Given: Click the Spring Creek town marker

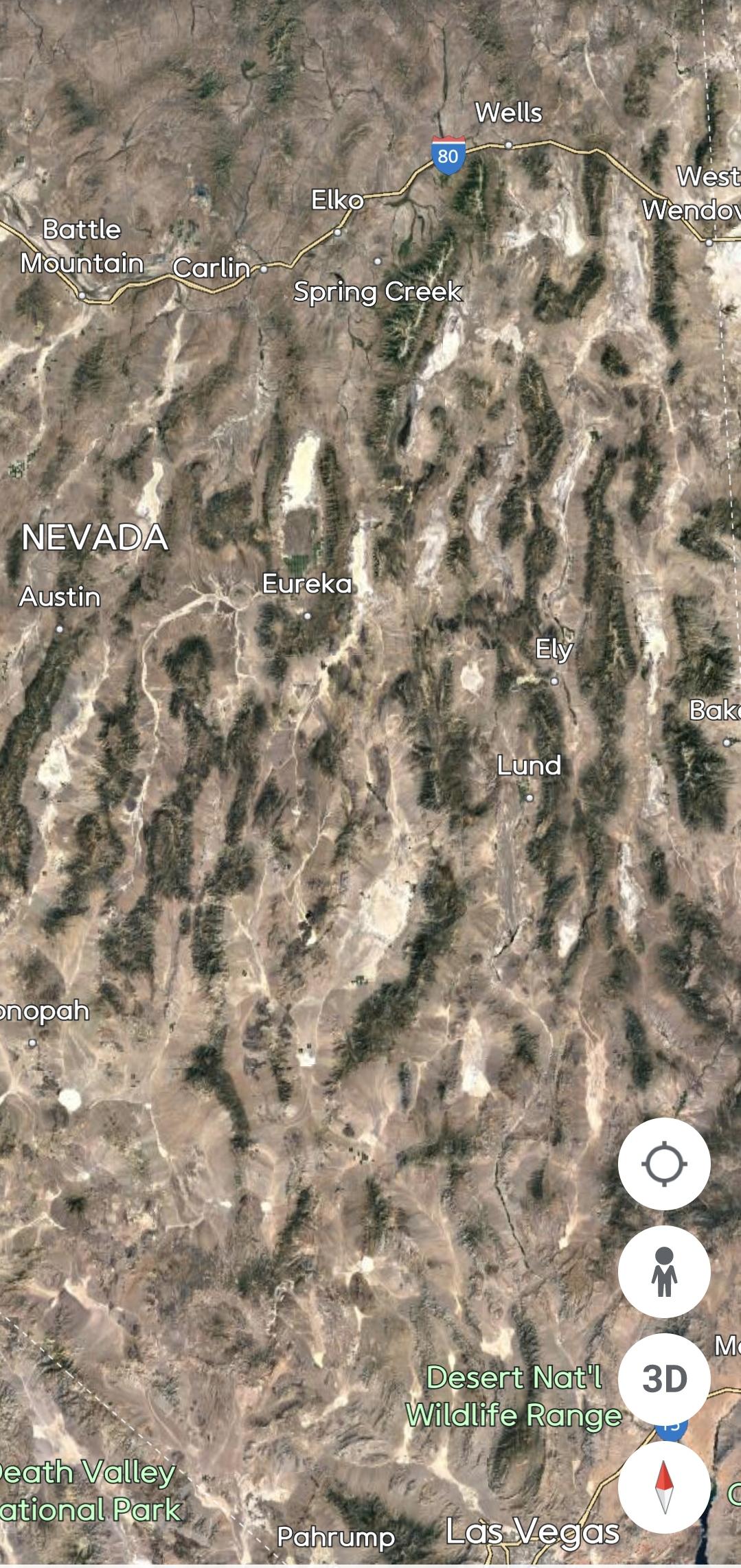Looking at the screenshot, I should coord(379,262).
